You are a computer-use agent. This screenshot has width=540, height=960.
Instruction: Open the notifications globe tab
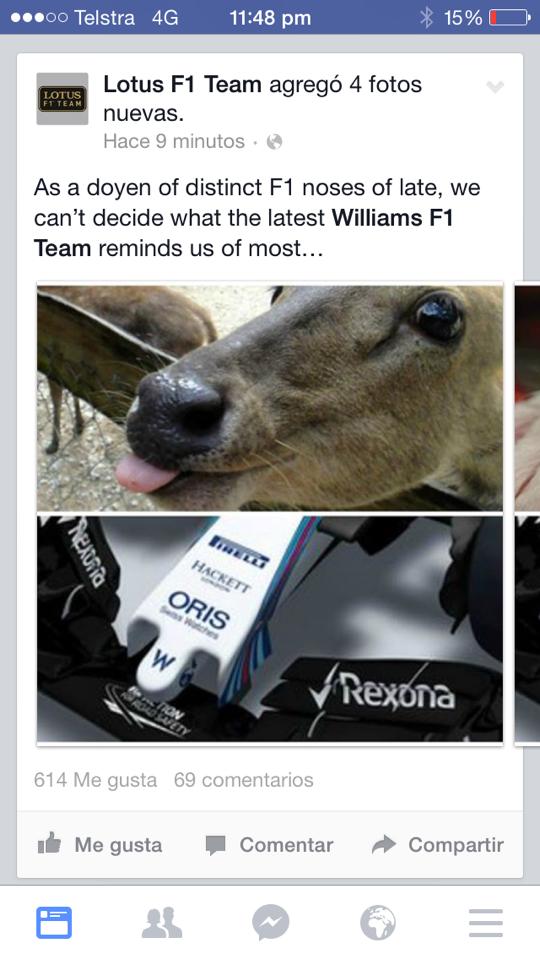pyautogui.click(x=378, y=923)
